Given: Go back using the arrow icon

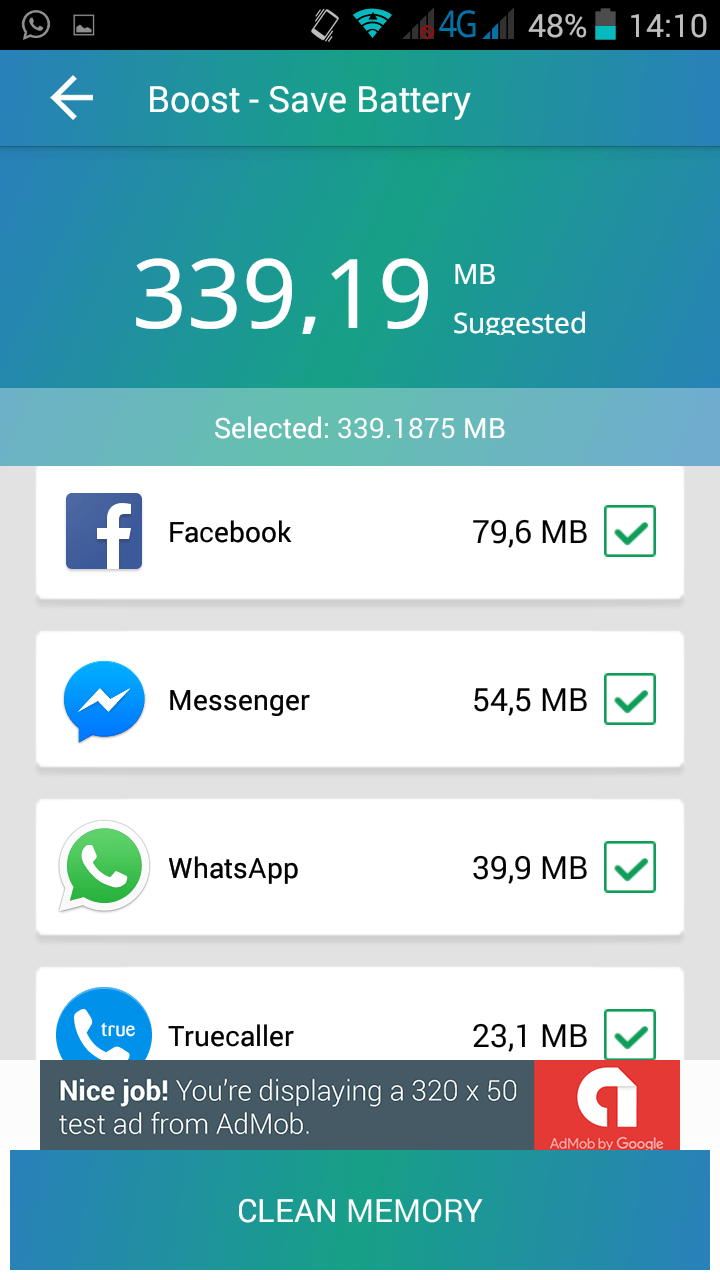Looking at the screenshot, I should pos(72,99).
